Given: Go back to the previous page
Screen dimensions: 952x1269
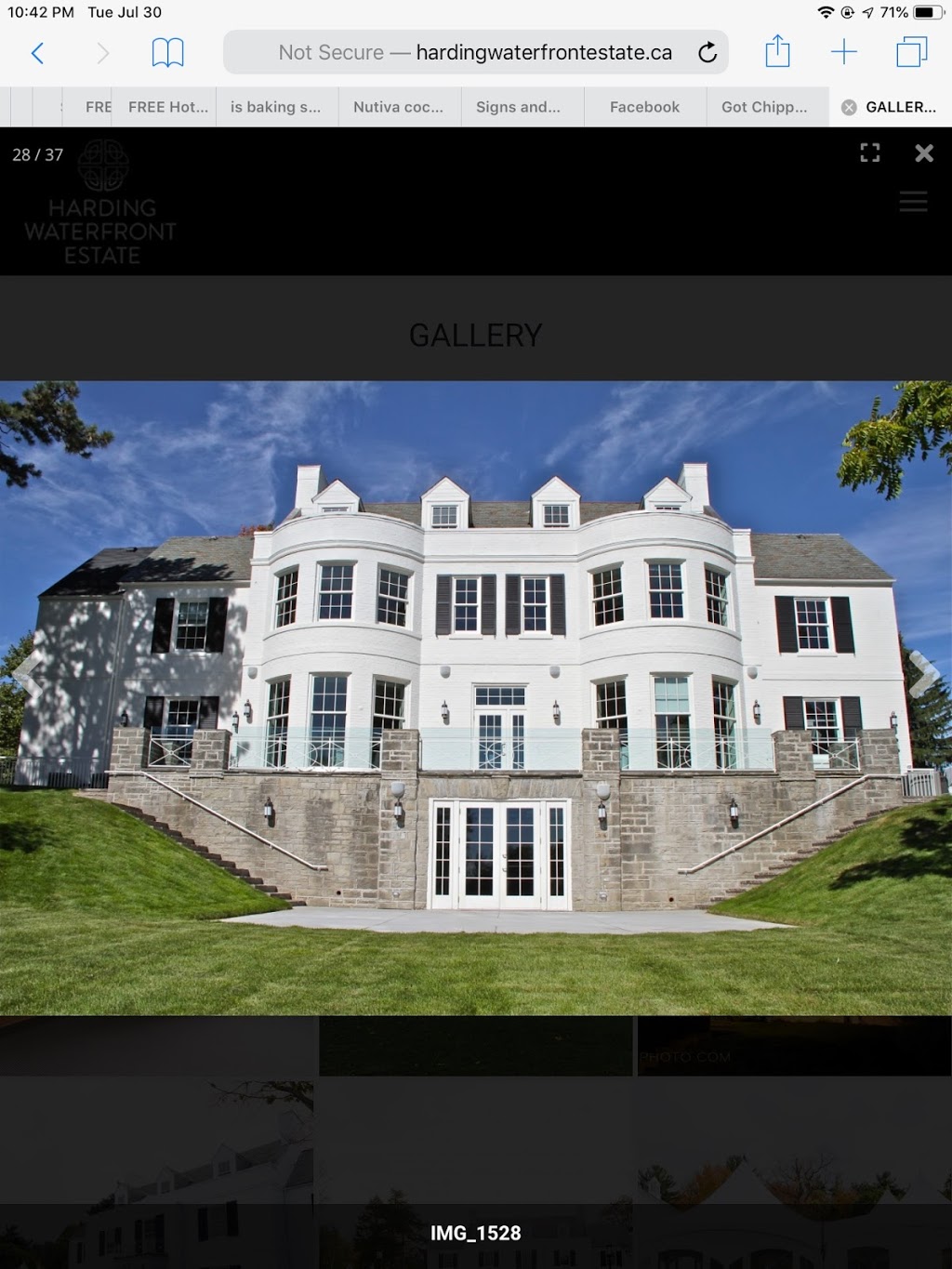Looking at the screenshot, I should click(x=37, y=53).
